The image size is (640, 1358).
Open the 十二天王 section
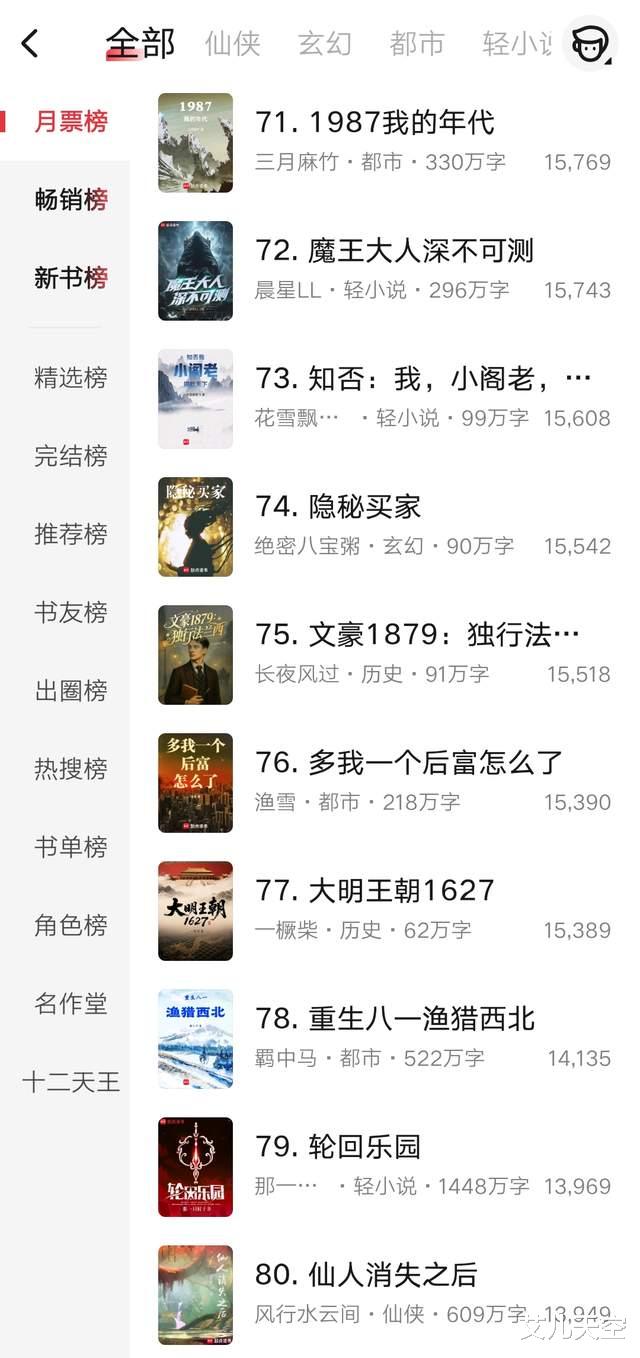[70, 1082]
